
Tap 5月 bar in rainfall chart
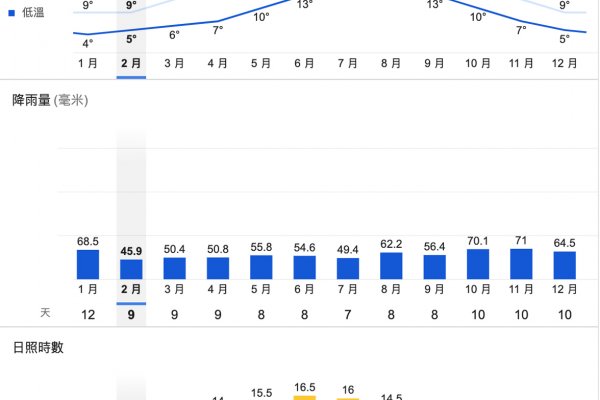click(x=262, y=267)
